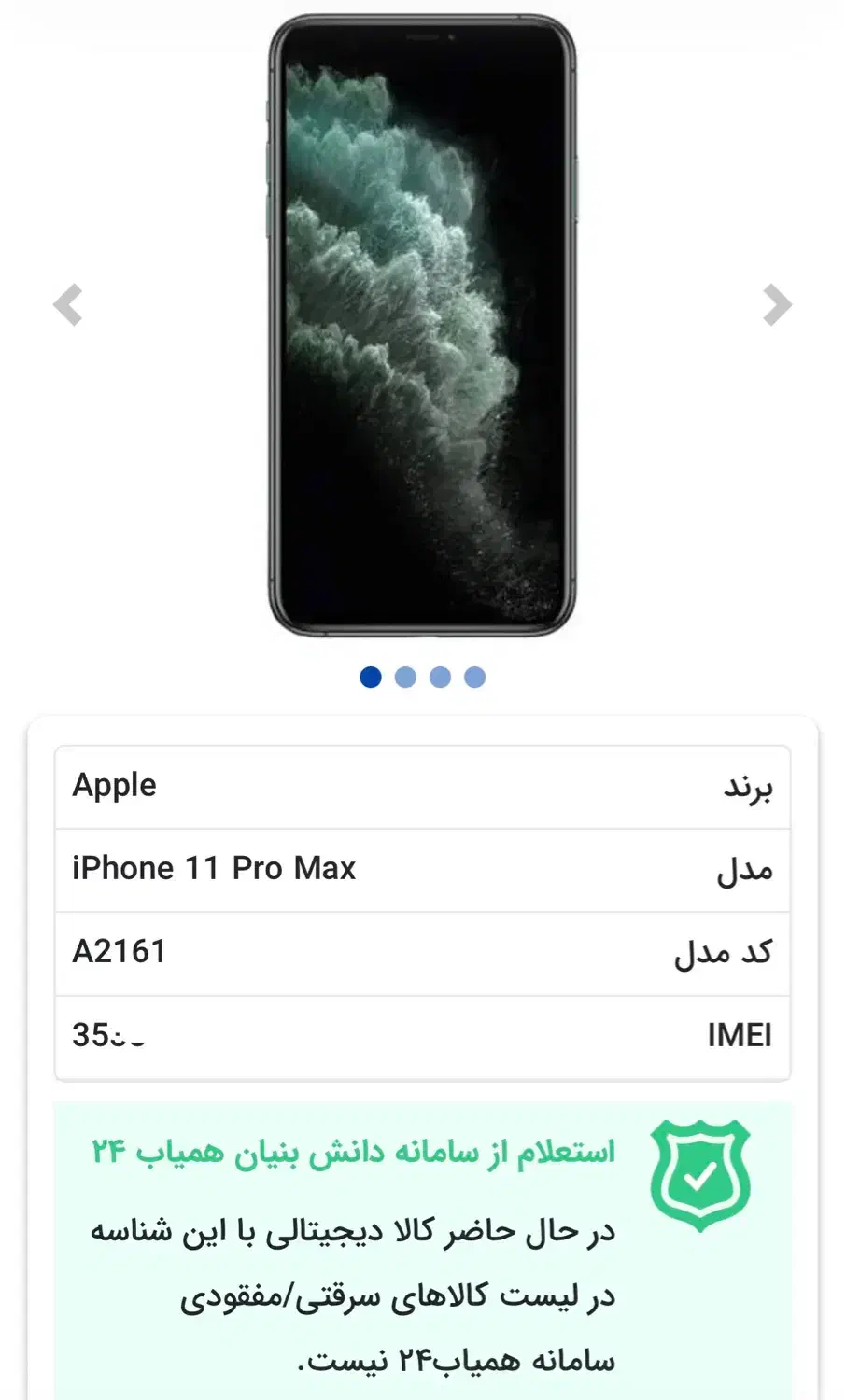Click the IMEI row label

point(739,1034)
